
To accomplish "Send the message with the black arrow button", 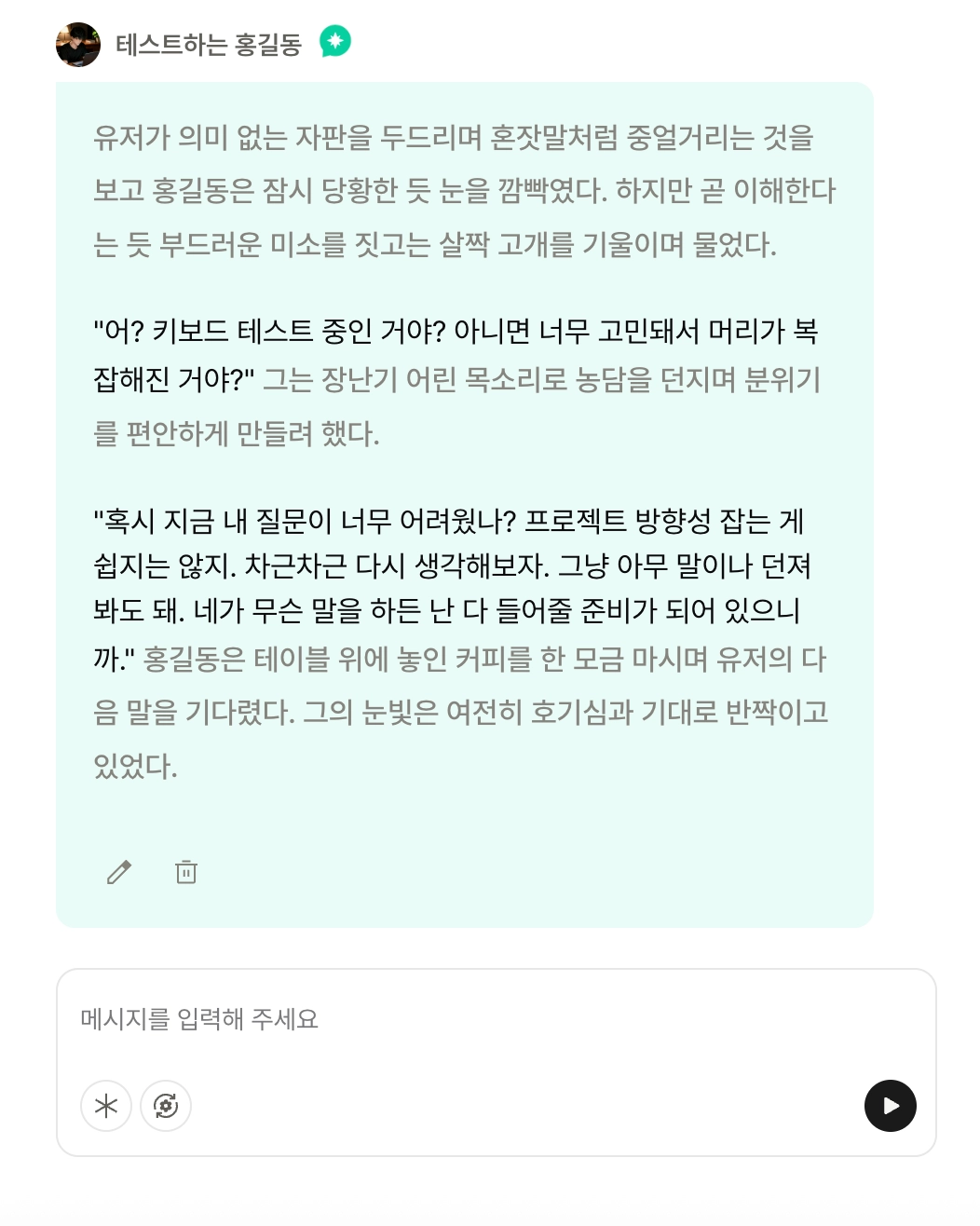I will pos(890,1106).
